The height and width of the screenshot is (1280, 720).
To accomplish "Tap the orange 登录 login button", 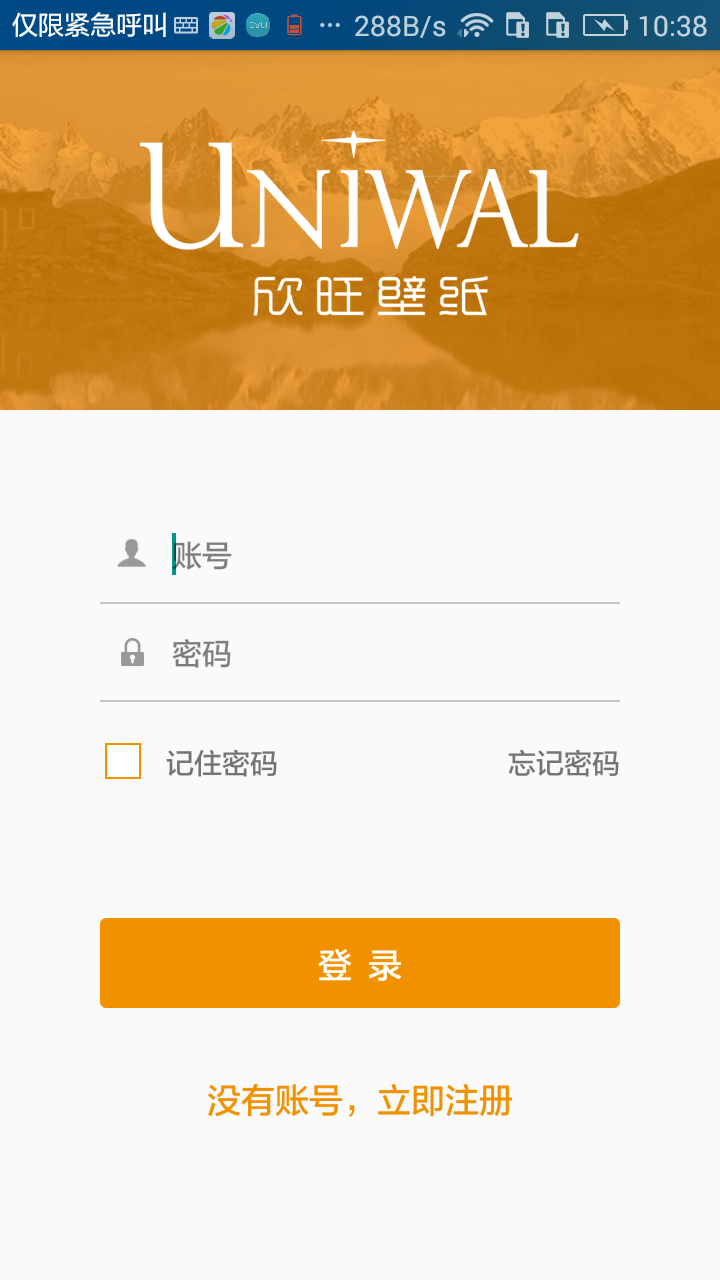I will [x=360, y=963].
